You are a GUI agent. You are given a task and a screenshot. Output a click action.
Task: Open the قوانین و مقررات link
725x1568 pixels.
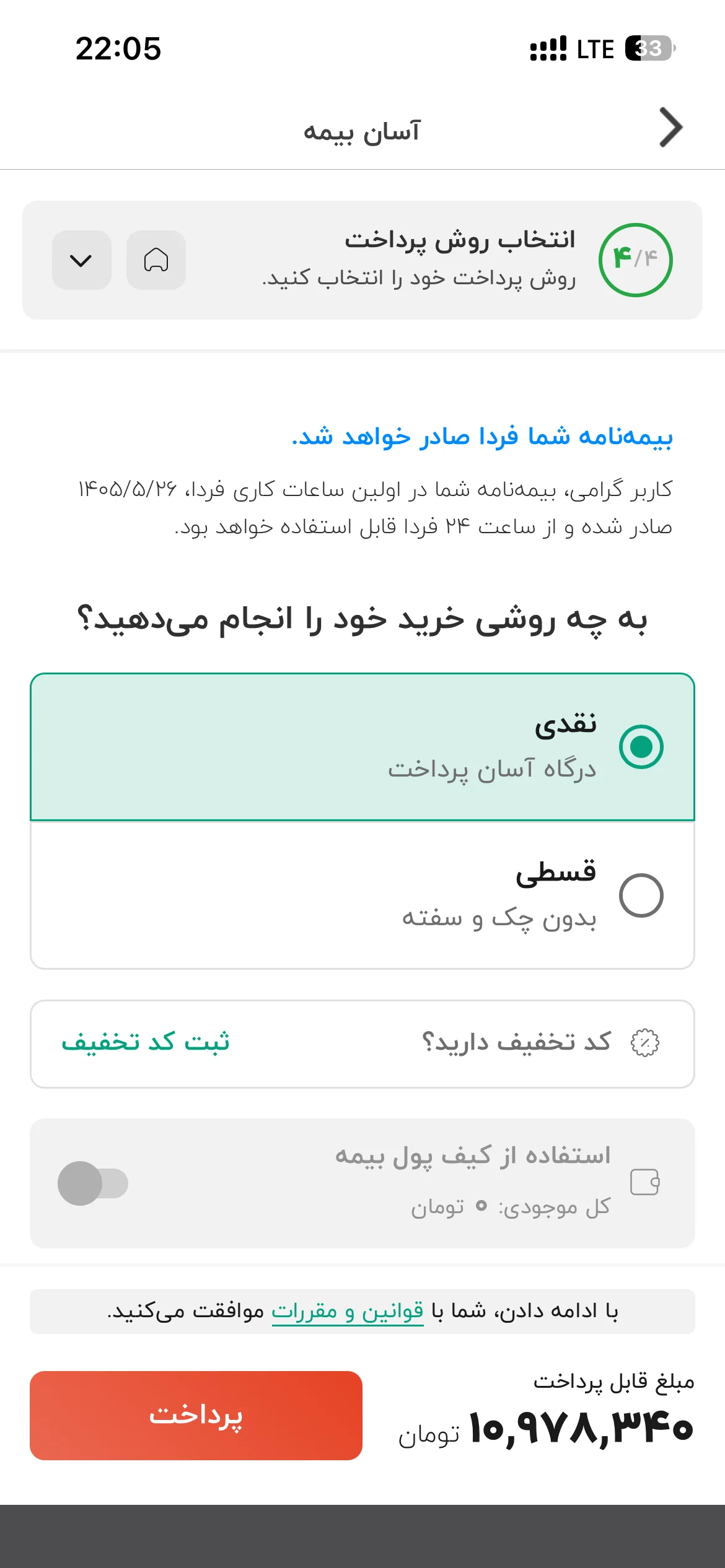(348, 1311)
